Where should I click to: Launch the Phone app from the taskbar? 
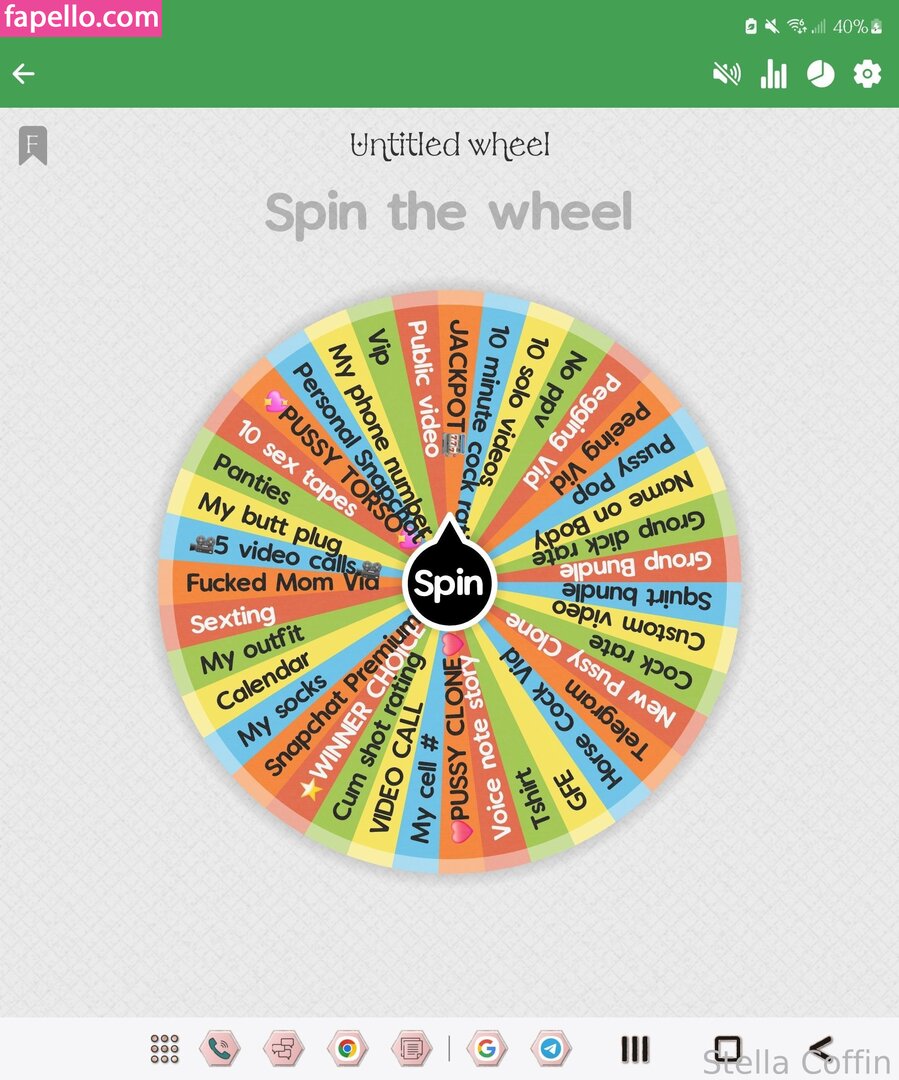click(219, 1048)
